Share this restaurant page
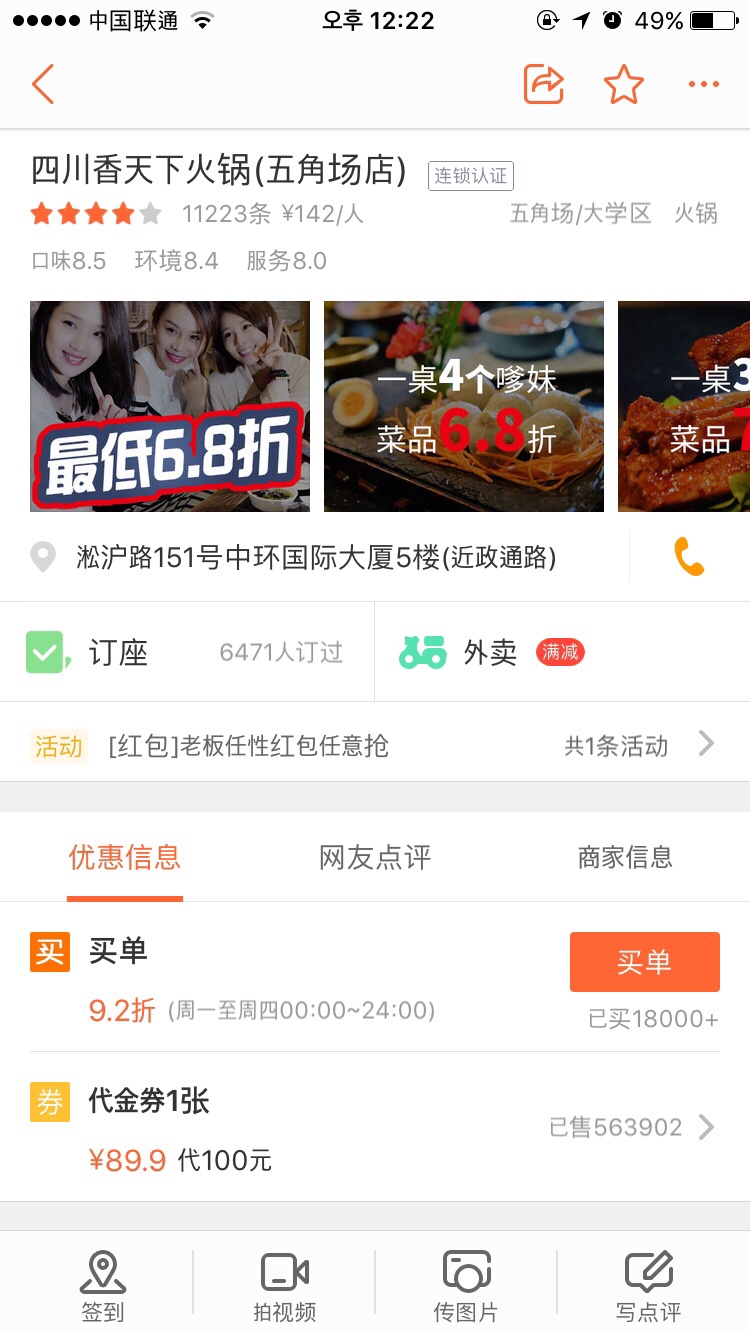Image resolution: width=750 pixels, height=1334 pixels. pos(544,85)
